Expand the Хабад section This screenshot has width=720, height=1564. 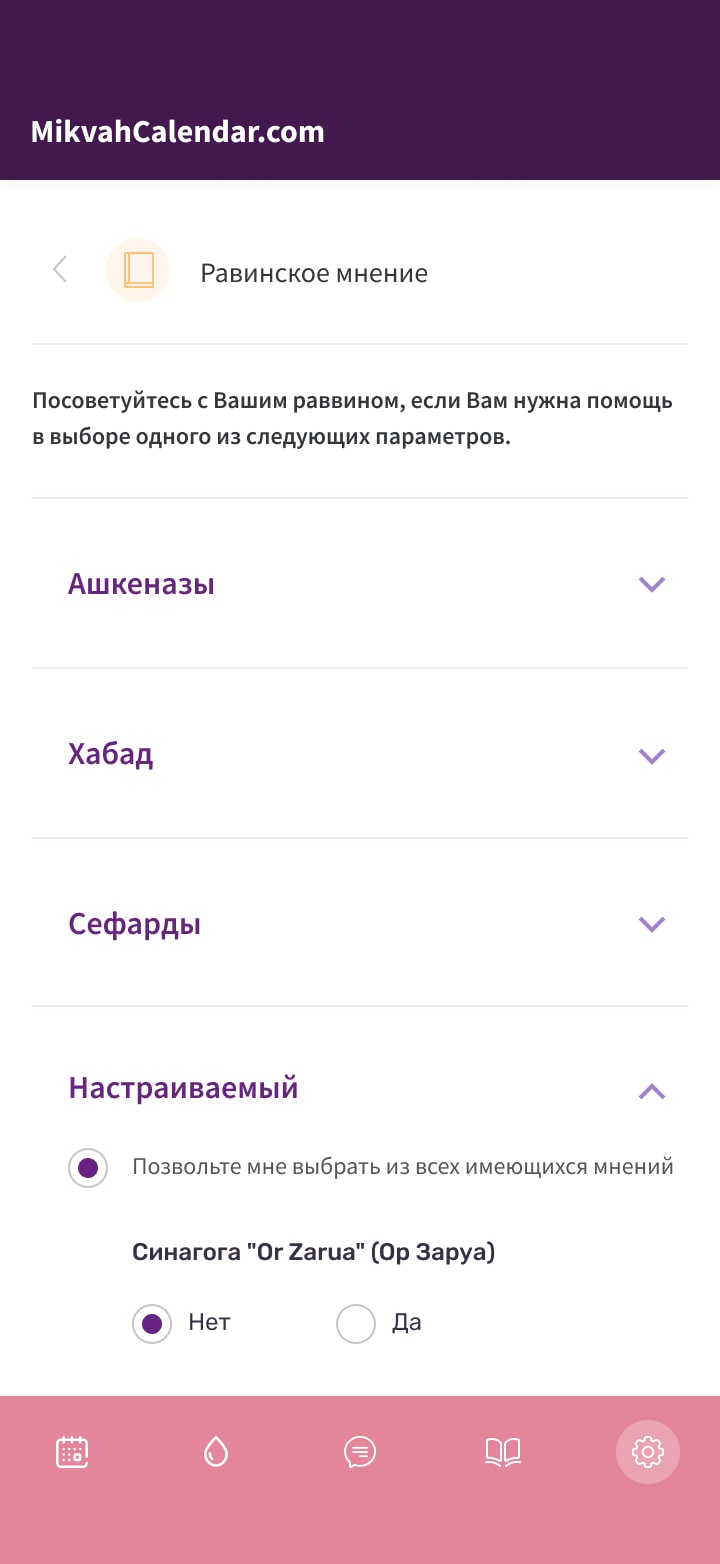(651, 755)
